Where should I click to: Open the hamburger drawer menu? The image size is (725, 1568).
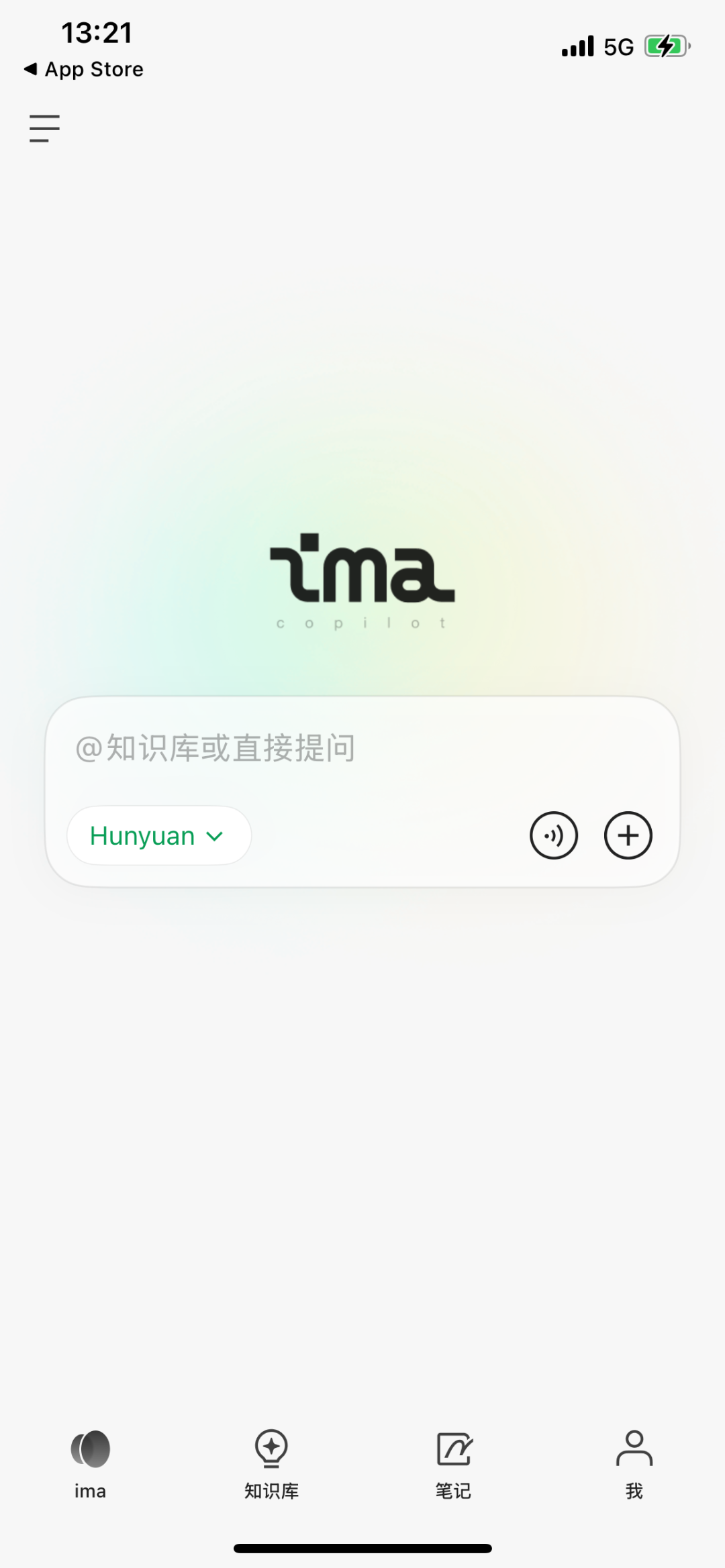click(x=44, y=128)
